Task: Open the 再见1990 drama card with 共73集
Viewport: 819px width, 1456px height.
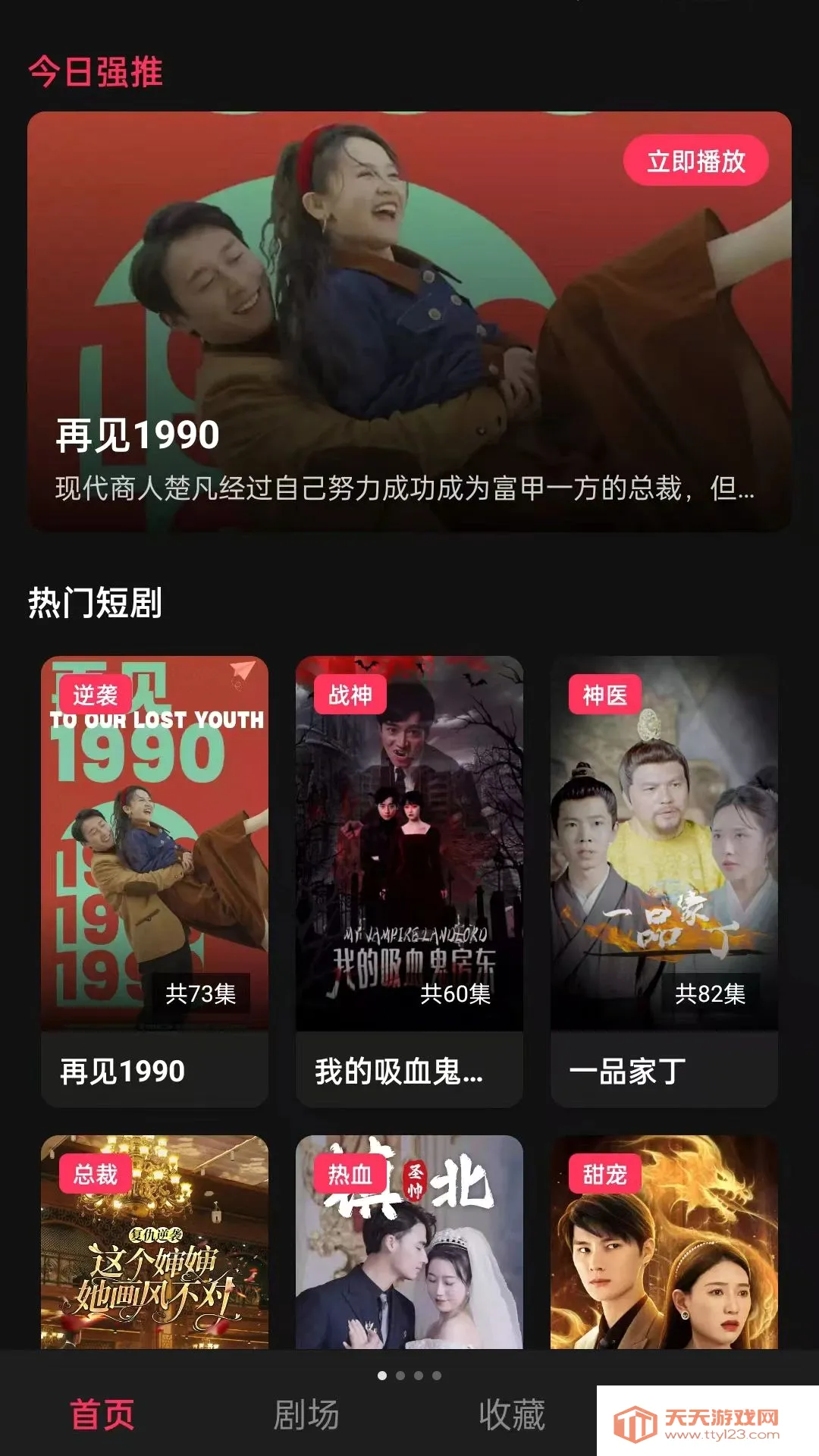Action: coord(155,881)
